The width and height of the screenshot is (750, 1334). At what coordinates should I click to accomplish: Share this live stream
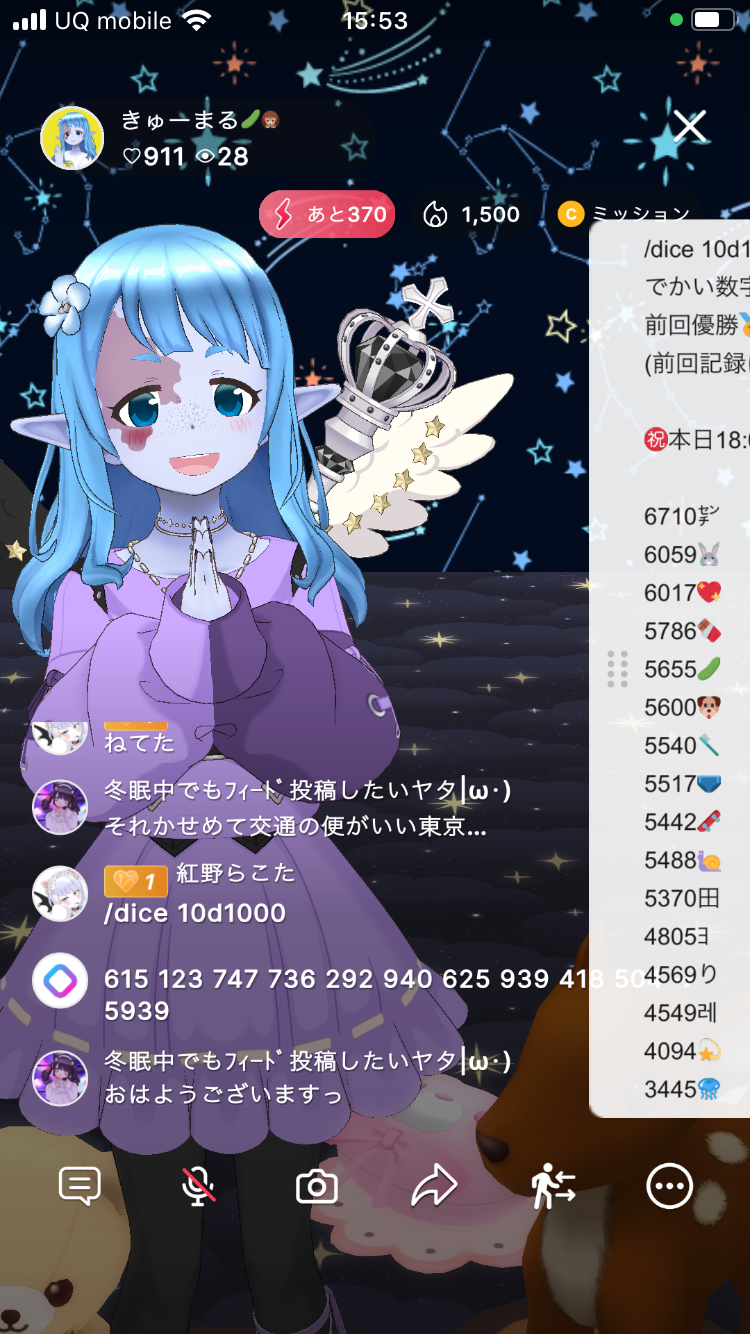tap(434, 1187)
